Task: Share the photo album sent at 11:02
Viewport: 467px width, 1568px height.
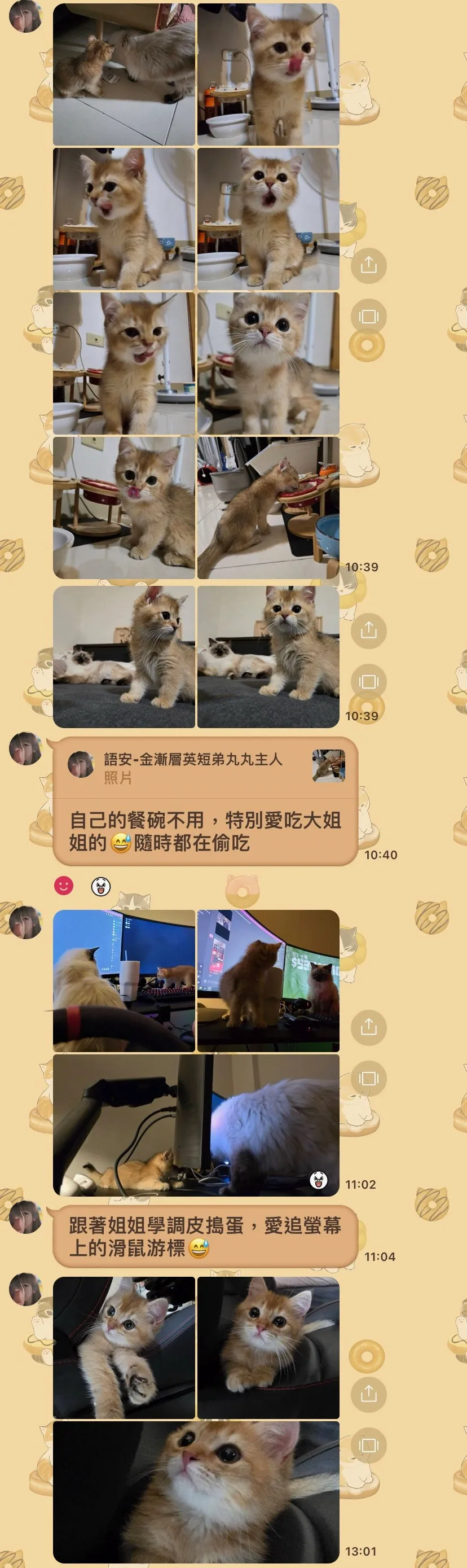Action: point(368,1027)
